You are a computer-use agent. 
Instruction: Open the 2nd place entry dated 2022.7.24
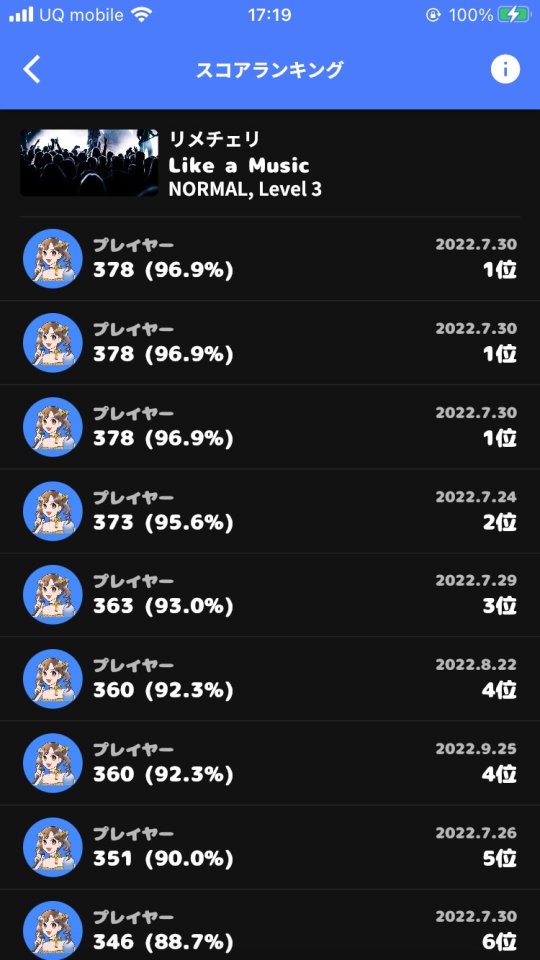(270, 511)
